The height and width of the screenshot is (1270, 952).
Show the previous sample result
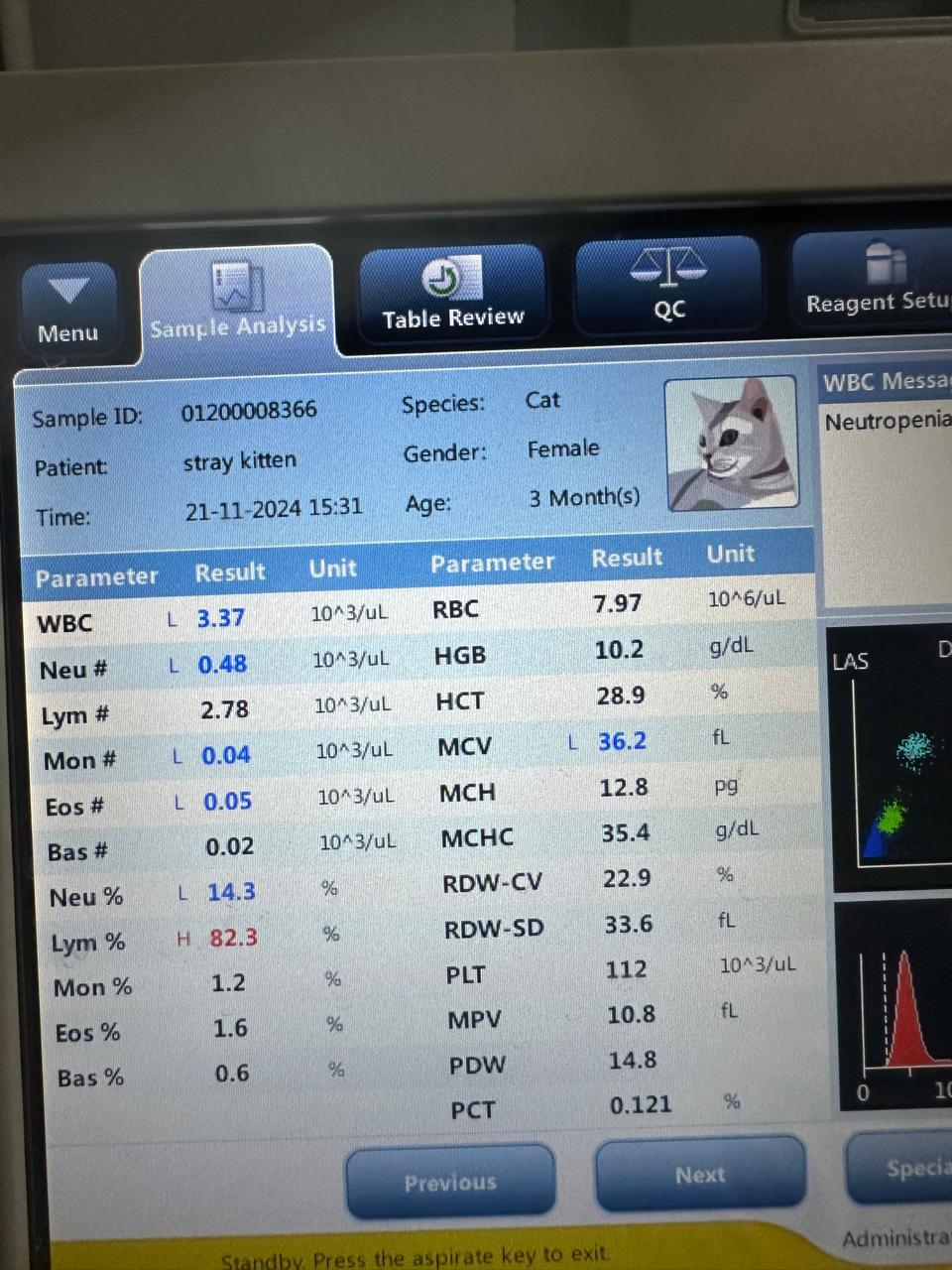tap(450, 1182)
